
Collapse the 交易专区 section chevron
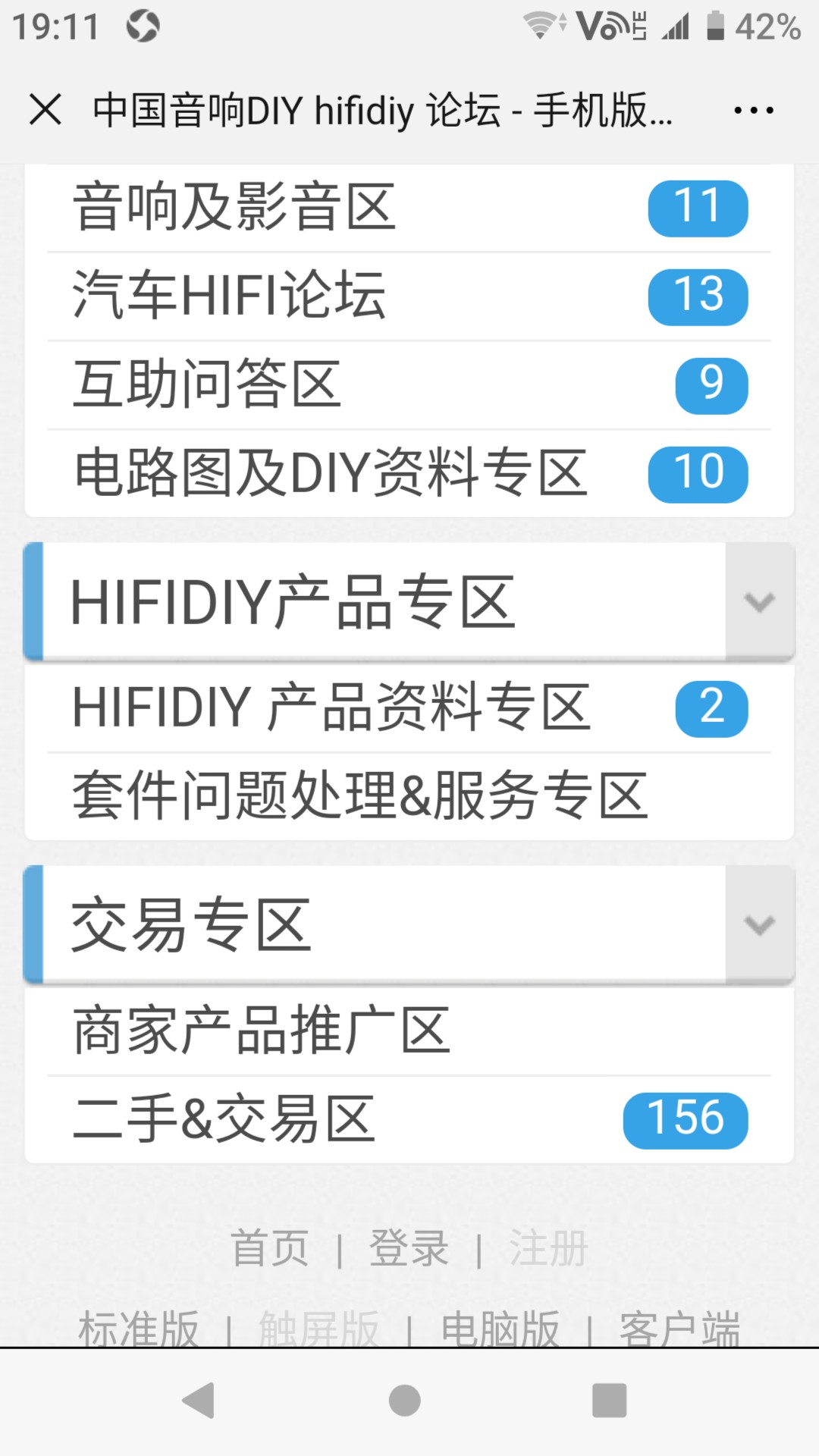(x=760, y=925)
